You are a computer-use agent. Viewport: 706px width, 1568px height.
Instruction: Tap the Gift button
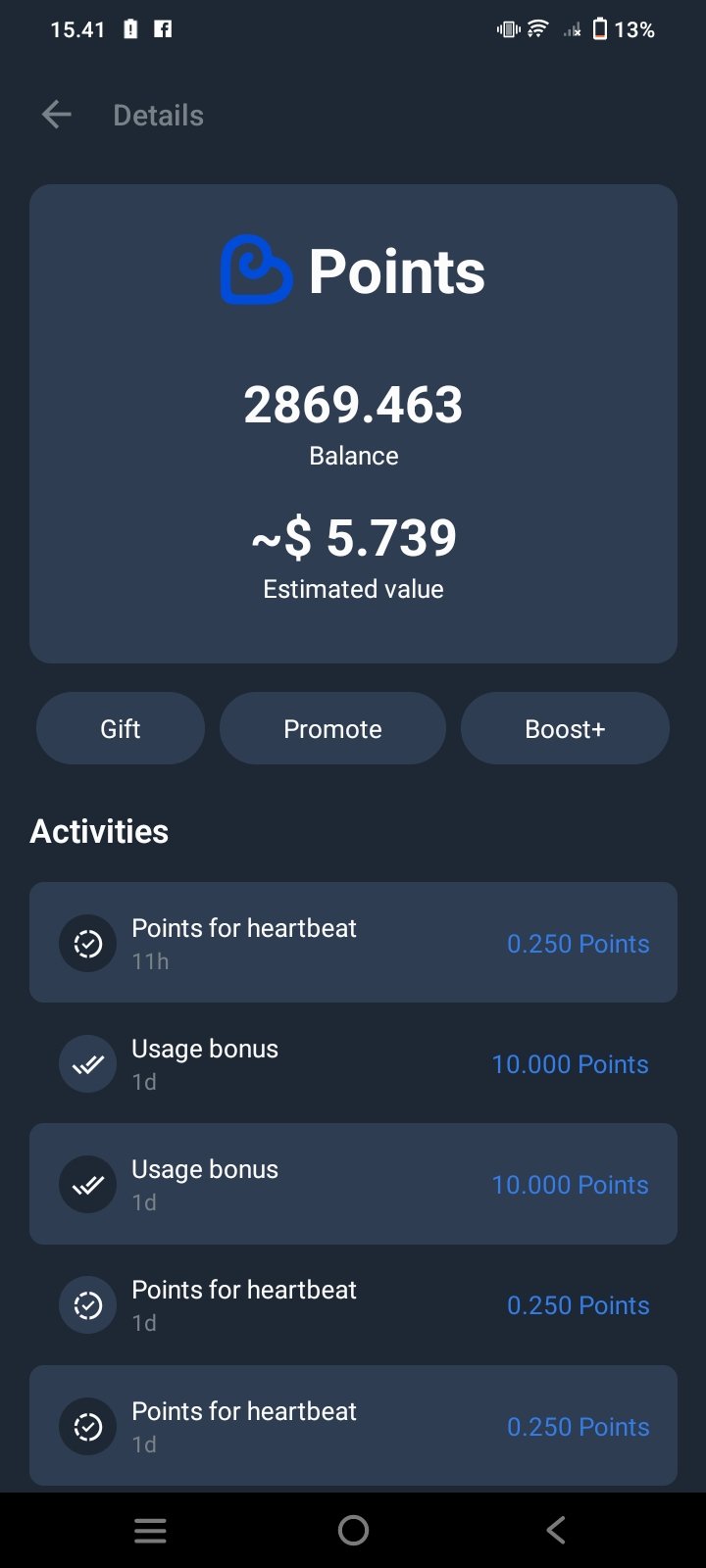(121, 728)
